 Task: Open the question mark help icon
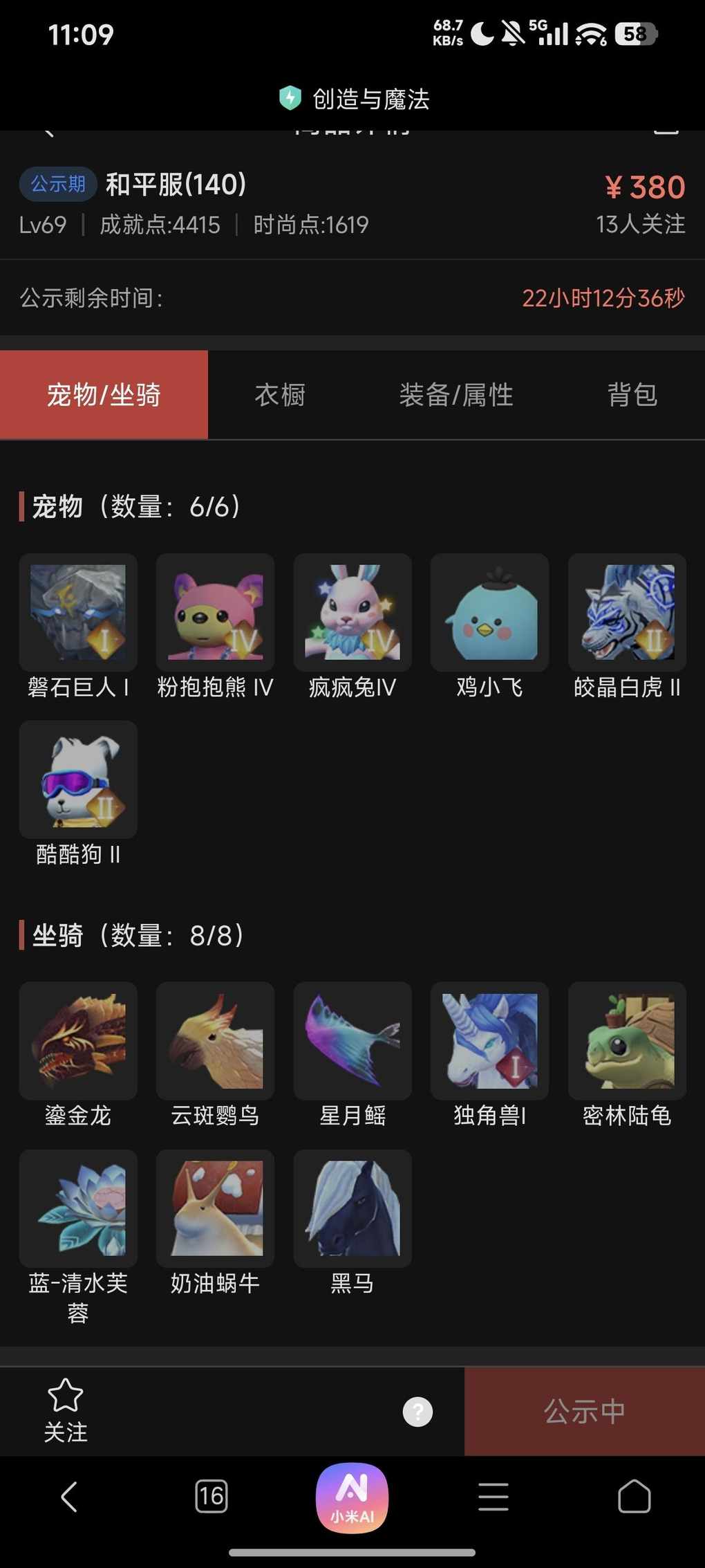point(417,1412)
